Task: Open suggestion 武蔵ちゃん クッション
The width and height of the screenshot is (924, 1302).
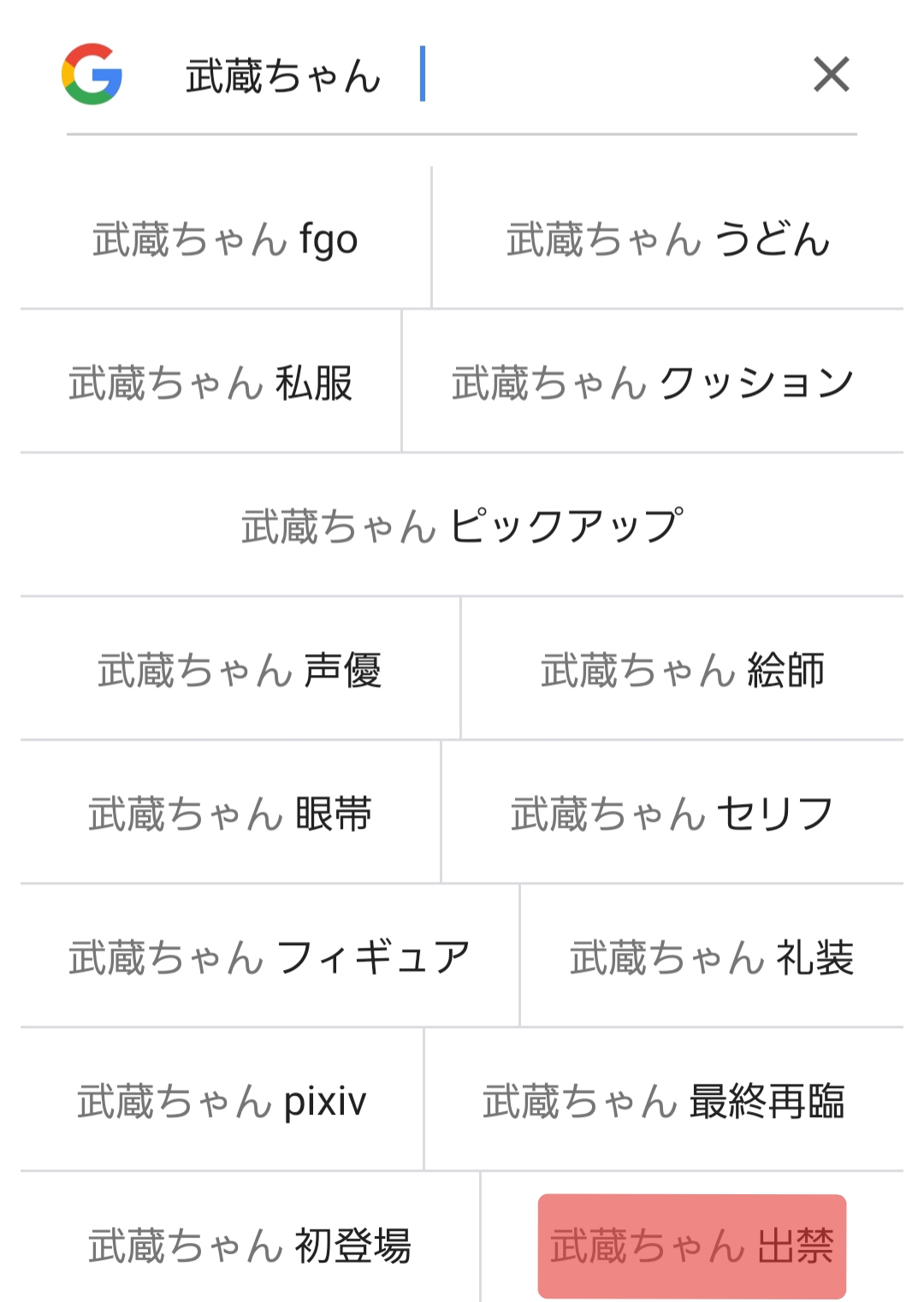Action: pyautogui.click(x=652, y=383)
